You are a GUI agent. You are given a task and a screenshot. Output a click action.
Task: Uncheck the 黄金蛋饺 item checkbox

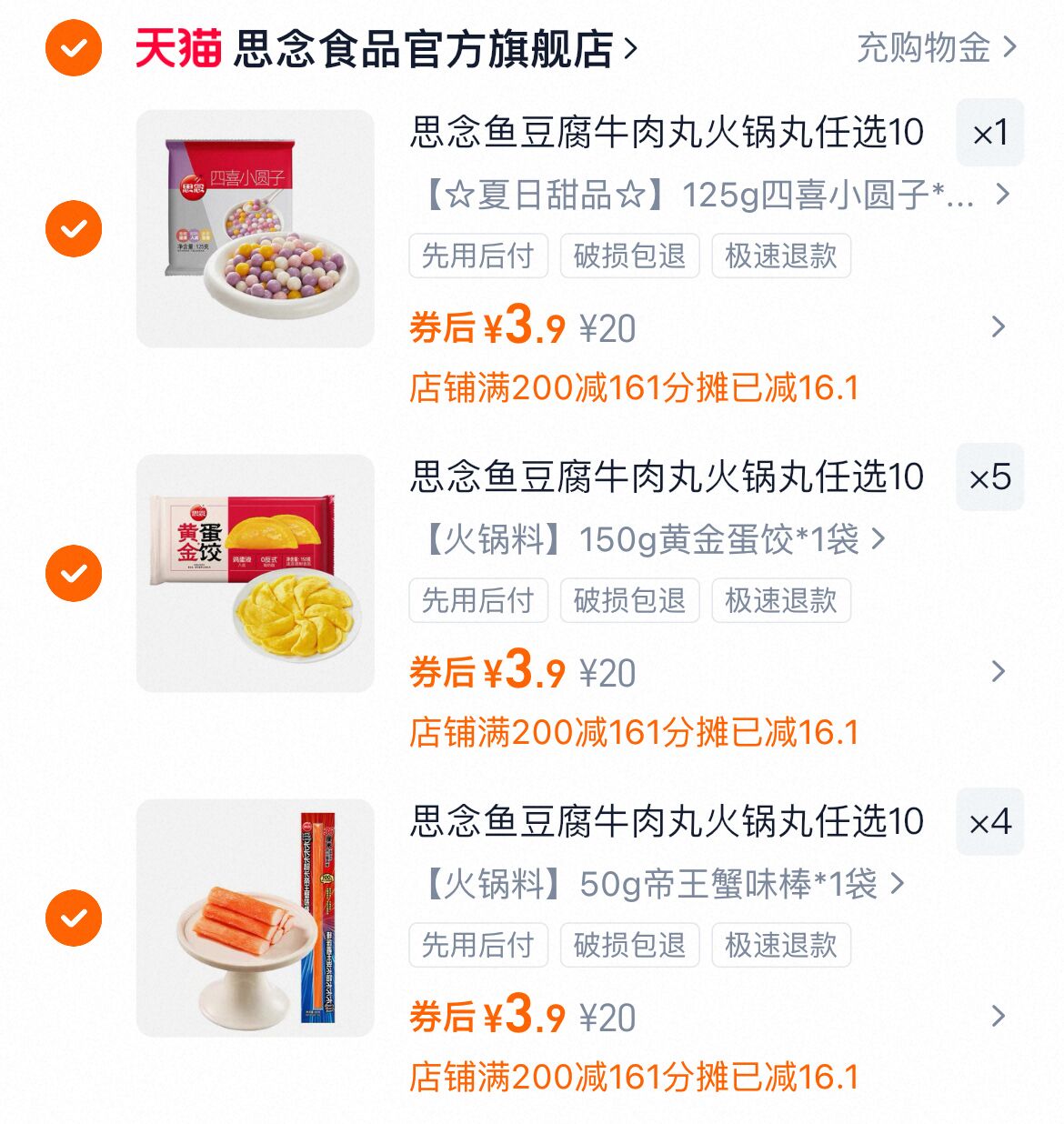click(x=71, y=571)
